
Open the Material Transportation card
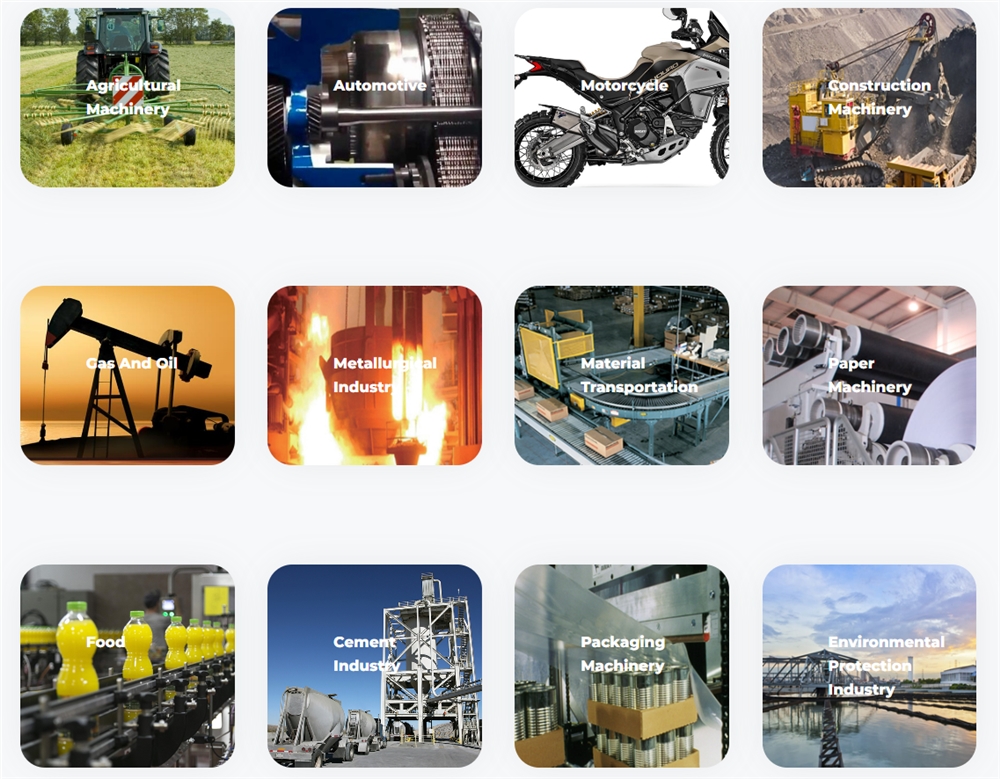(x=621, y=375)
